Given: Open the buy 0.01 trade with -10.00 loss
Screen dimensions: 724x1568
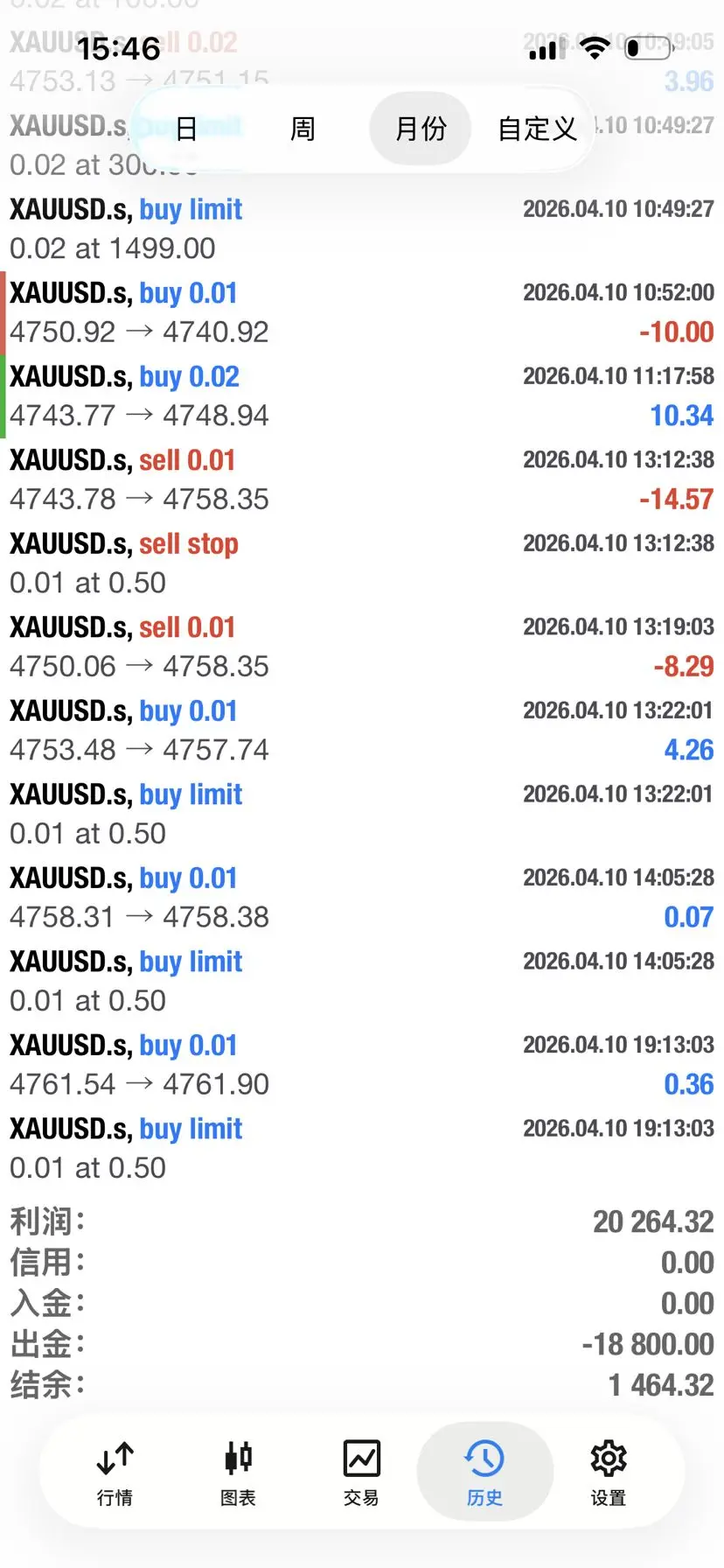Looking at the screenshot, I should [x=362, y=312].
